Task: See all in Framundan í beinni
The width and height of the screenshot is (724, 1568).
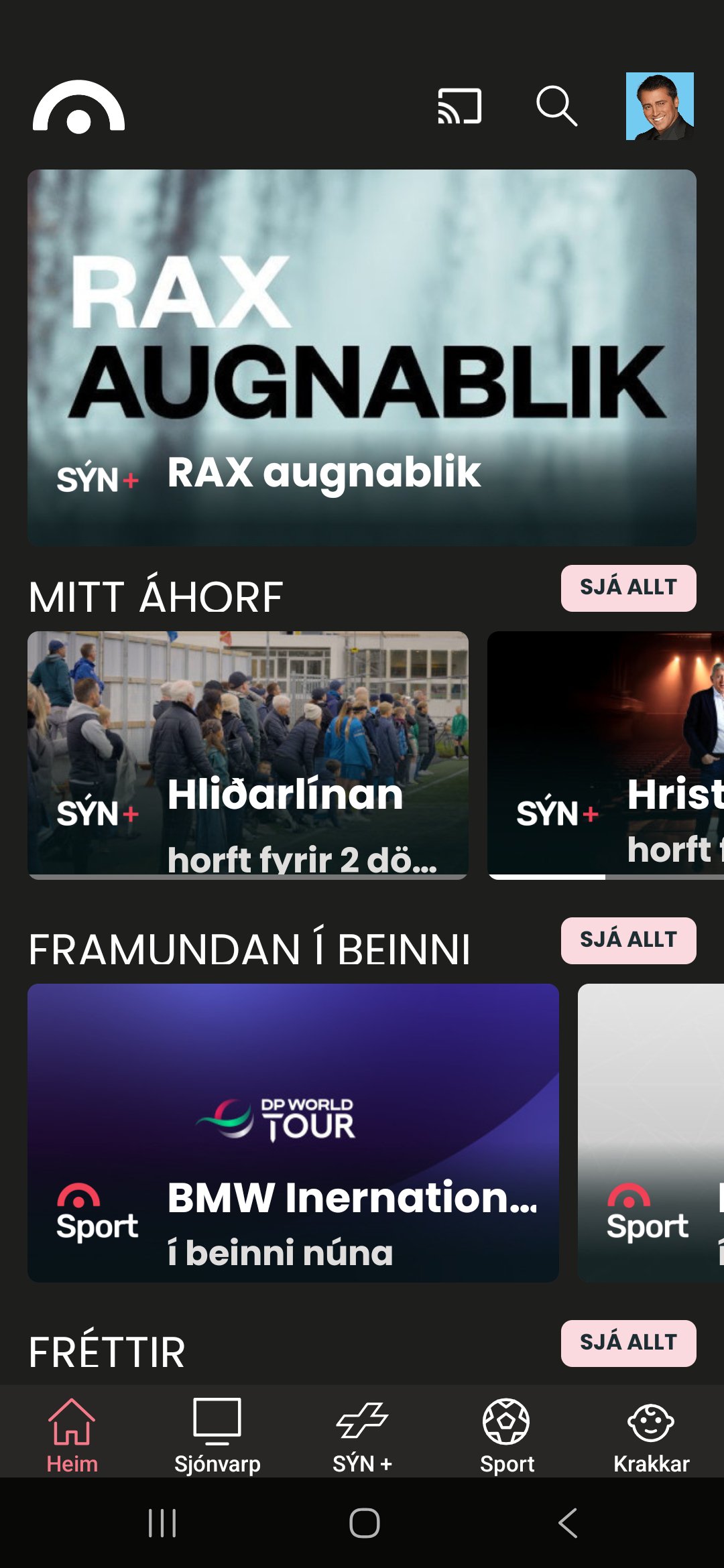Action: pyautogui.click(x=628, y=940)
